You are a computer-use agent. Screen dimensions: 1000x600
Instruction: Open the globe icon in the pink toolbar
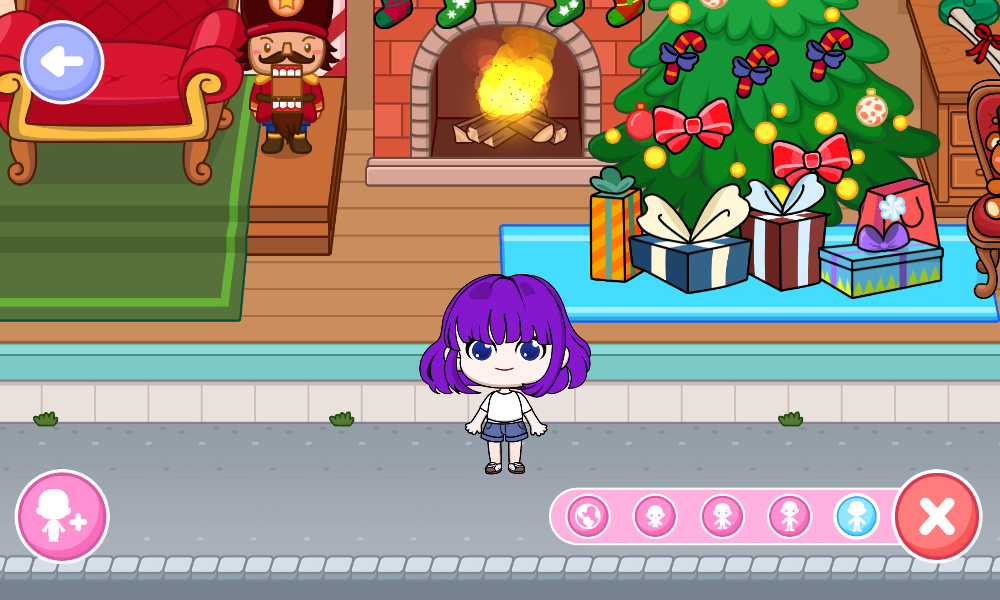tap(588, 516)
